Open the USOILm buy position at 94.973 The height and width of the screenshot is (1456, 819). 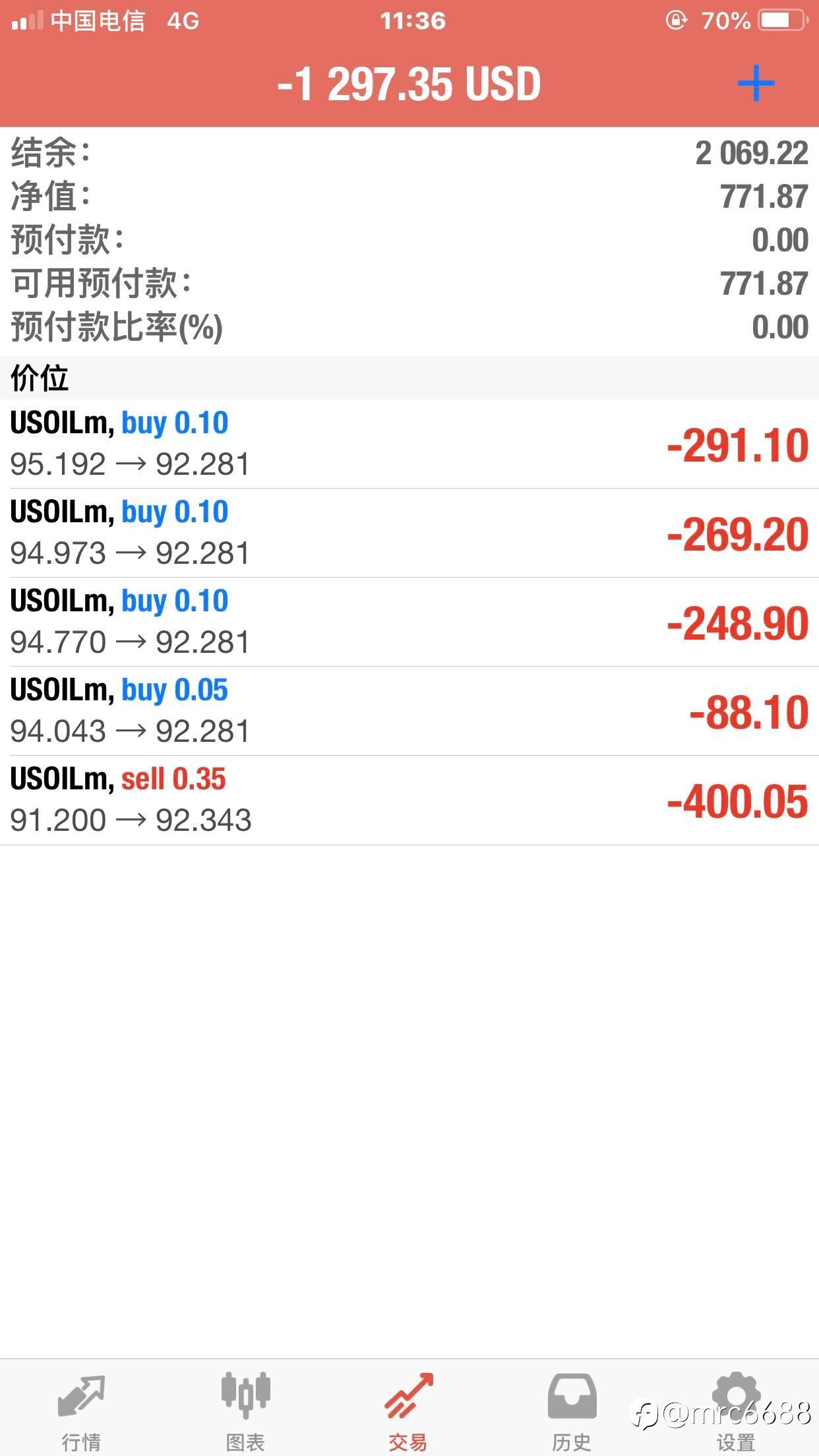tap(409, 533)
